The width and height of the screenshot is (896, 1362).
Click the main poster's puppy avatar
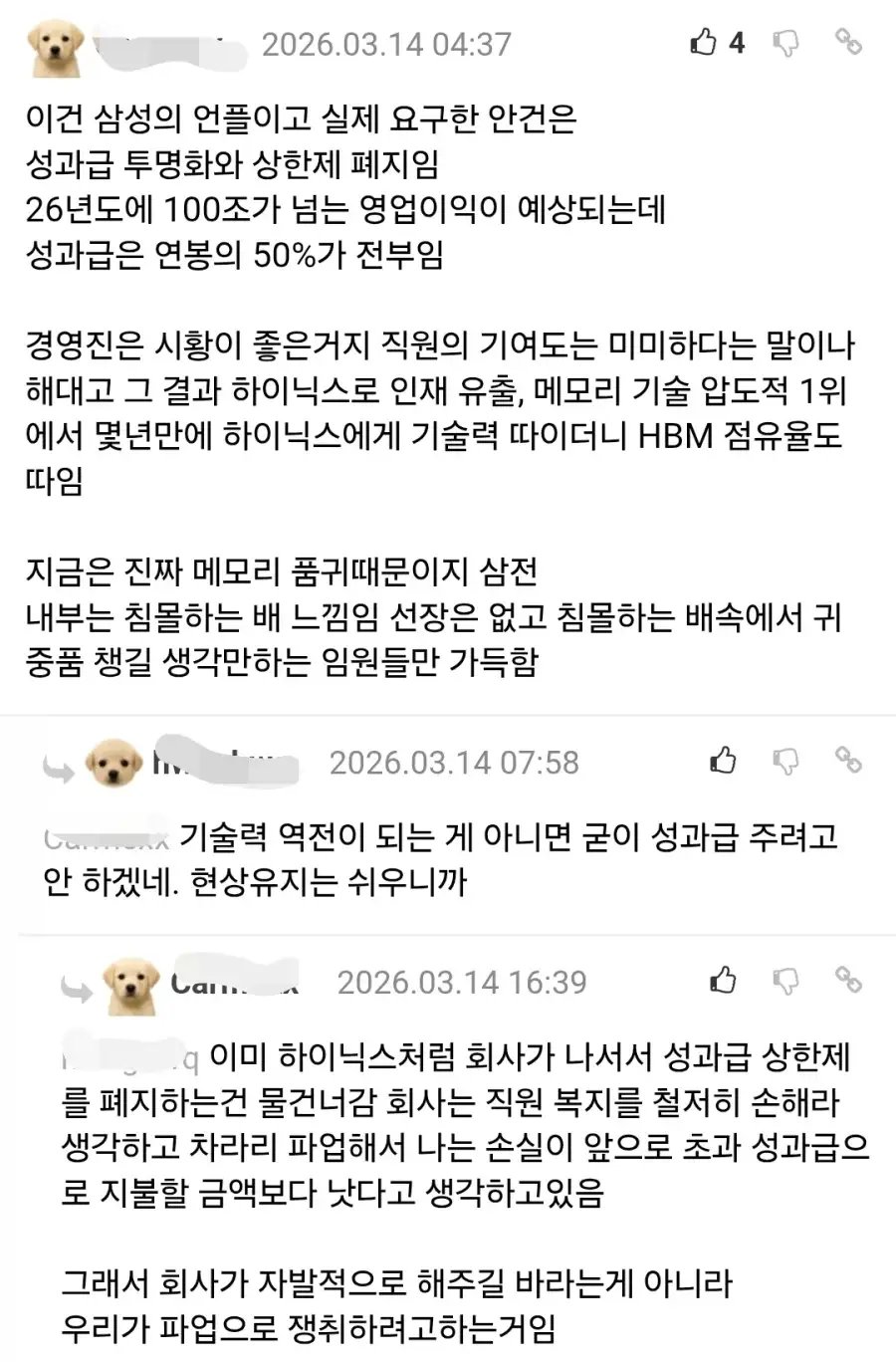[x=57, y=44]
